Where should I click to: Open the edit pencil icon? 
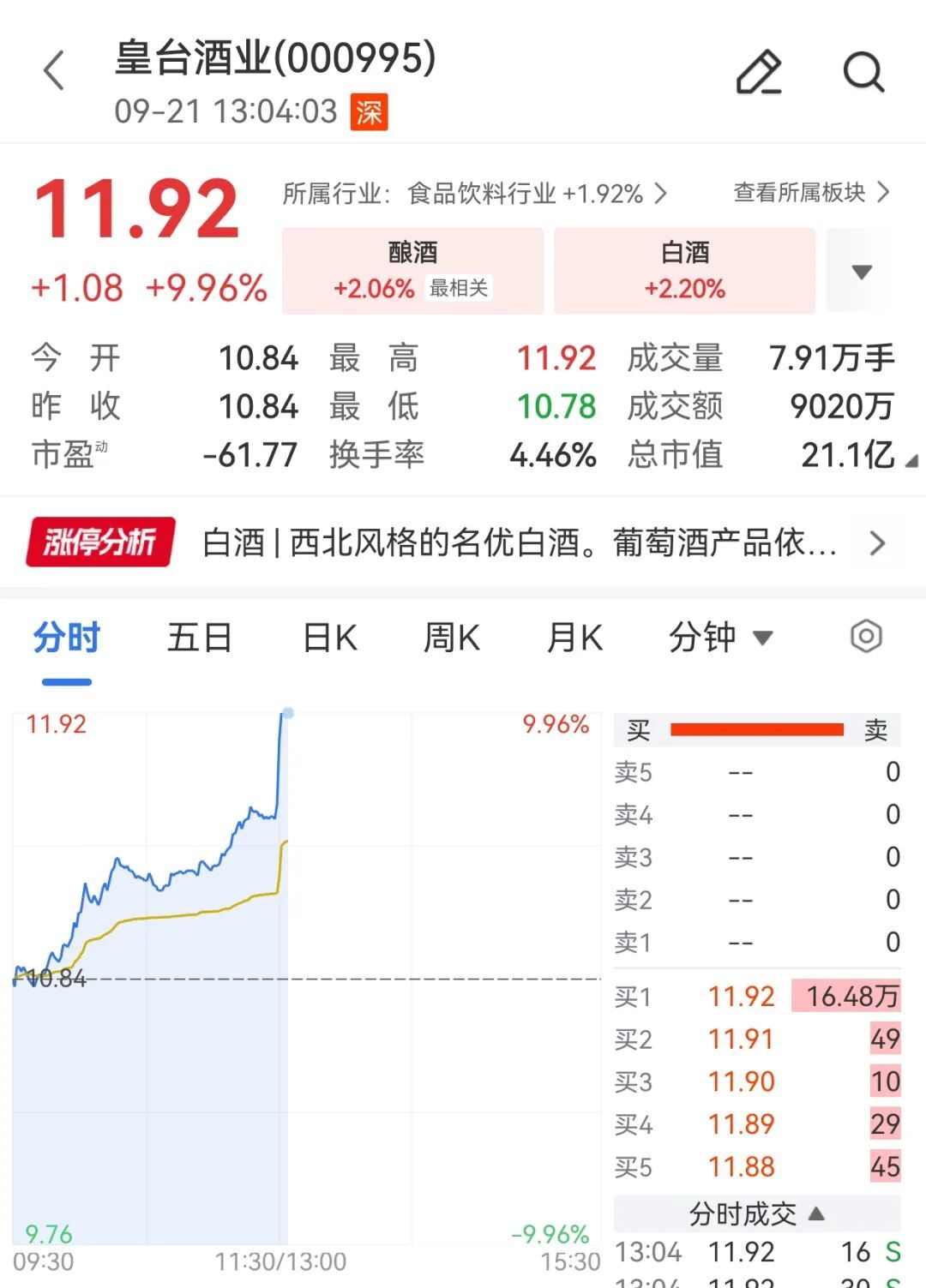pyautogui.click(x=759, y=72)
